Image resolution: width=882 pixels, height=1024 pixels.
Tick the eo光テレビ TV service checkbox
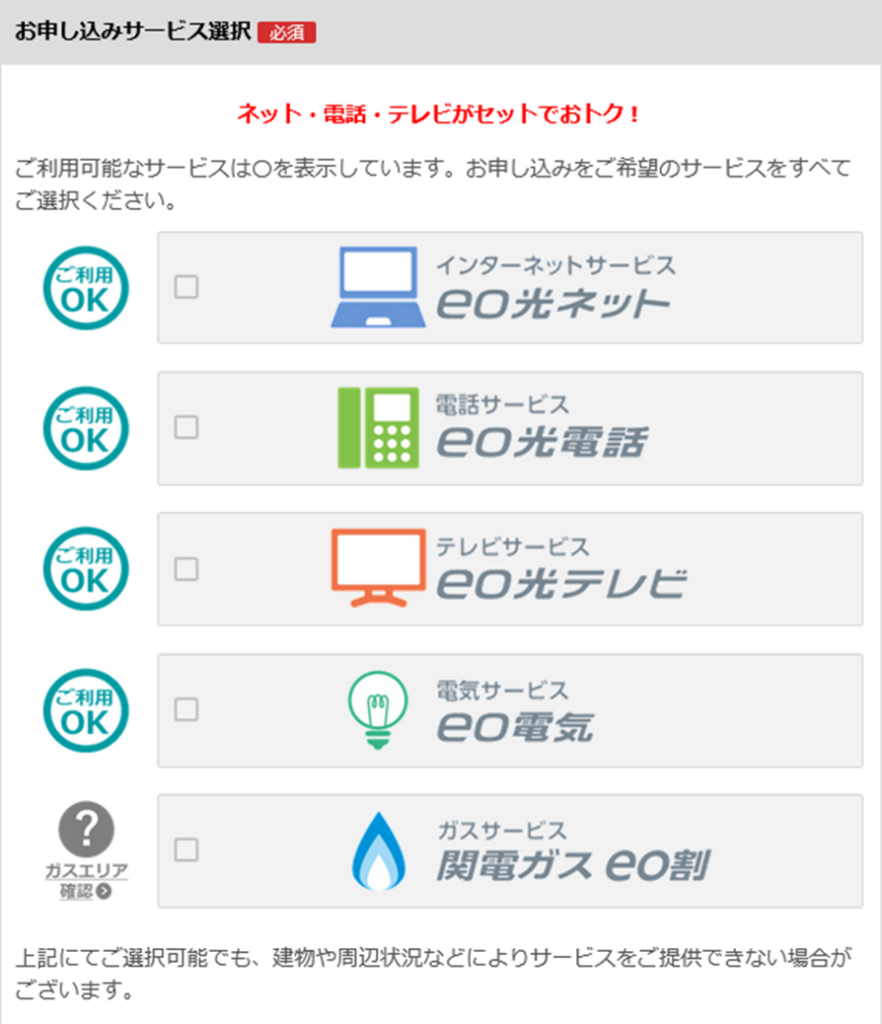pyautogui.click(x=186, y=569)
